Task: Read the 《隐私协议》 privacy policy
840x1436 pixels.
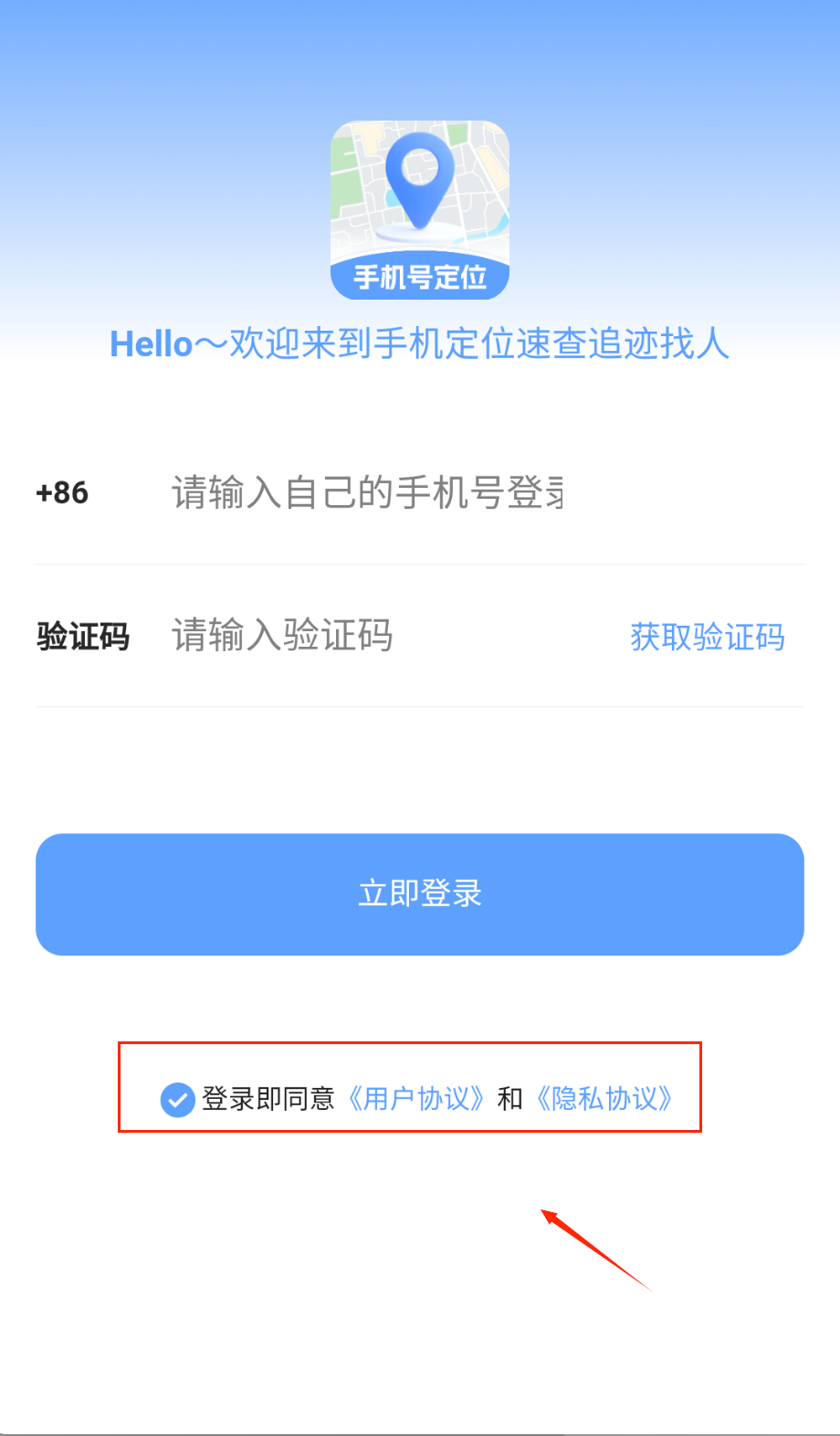Action: point(604,1099)
